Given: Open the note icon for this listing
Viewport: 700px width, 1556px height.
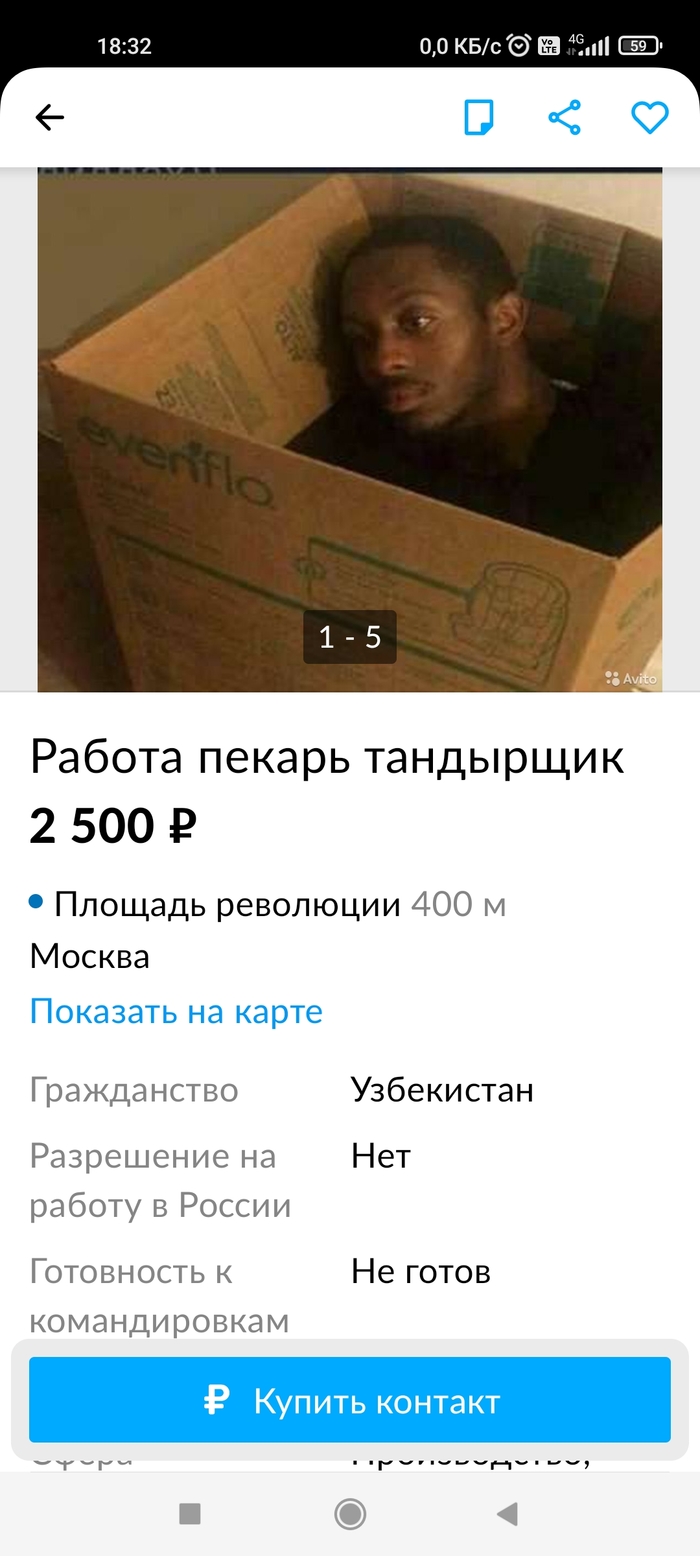Looking at the screenshot, I should (x=479, y=118).
